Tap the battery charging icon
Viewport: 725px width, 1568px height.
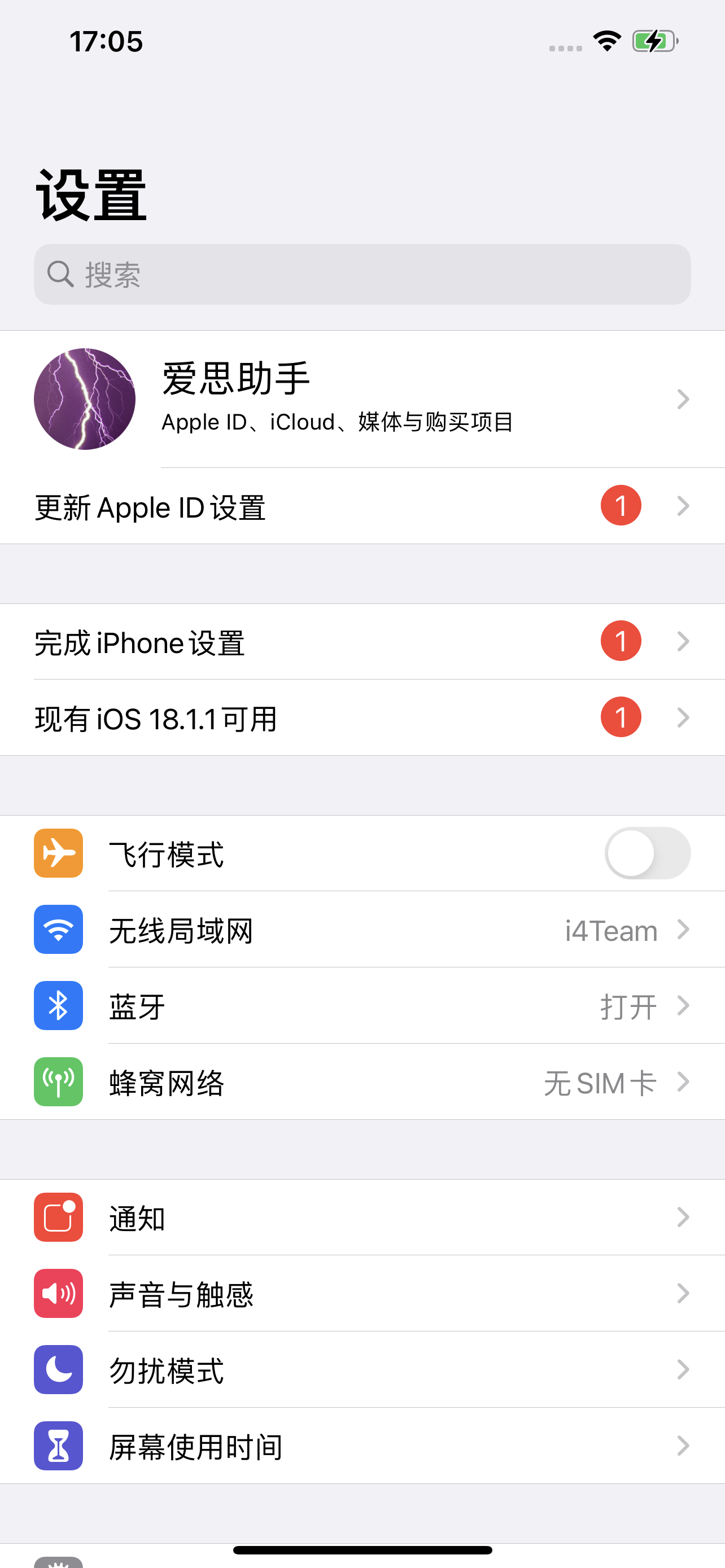[653, 40]
